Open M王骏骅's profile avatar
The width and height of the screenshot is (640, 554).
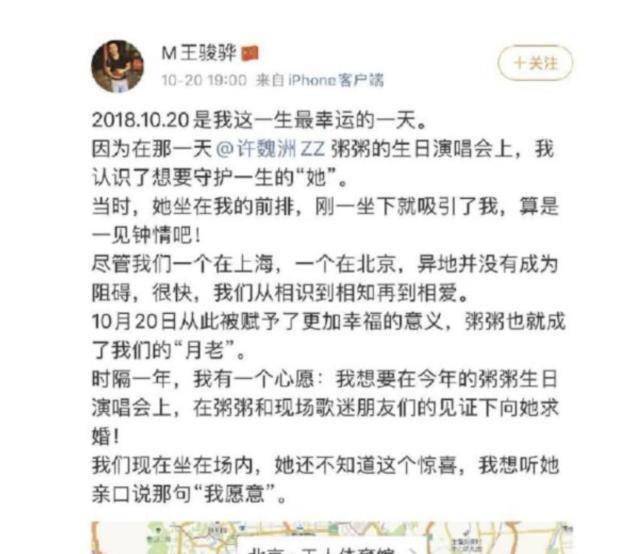coord(117,65)
